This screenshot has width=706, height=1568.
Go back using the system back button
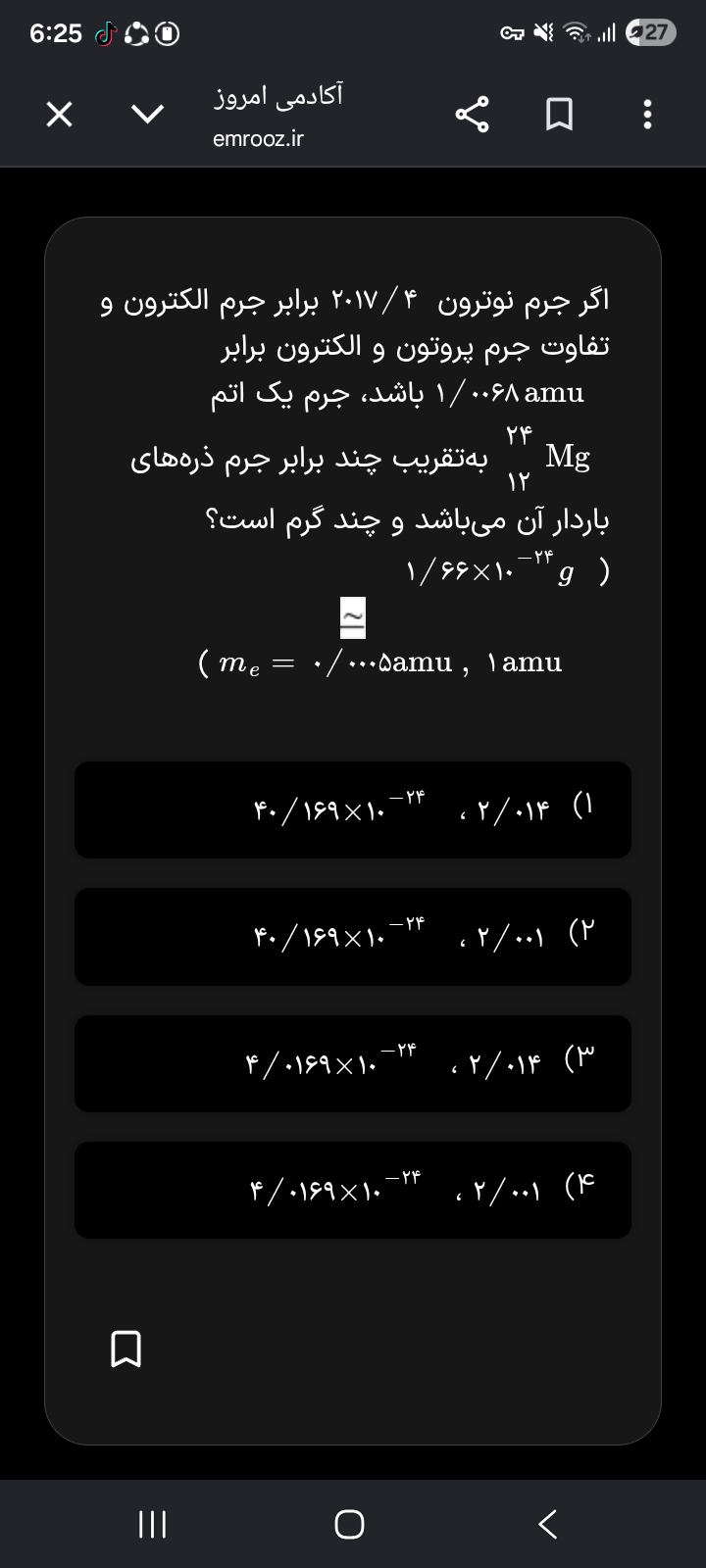(x=548, y=1524)
